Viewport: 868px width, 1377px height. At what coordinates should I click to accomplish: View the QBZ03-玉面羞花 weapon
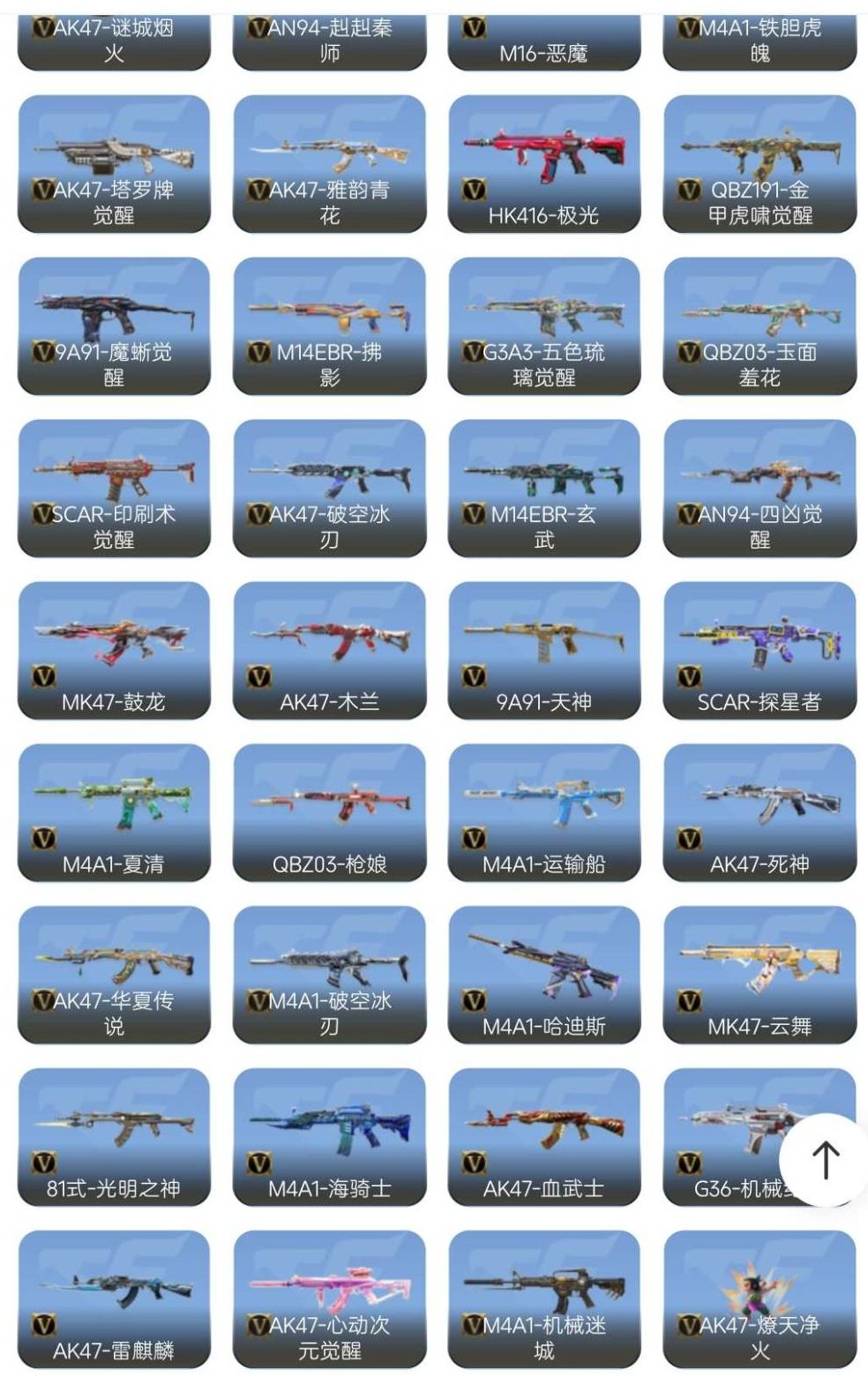[x=759, y=326]
